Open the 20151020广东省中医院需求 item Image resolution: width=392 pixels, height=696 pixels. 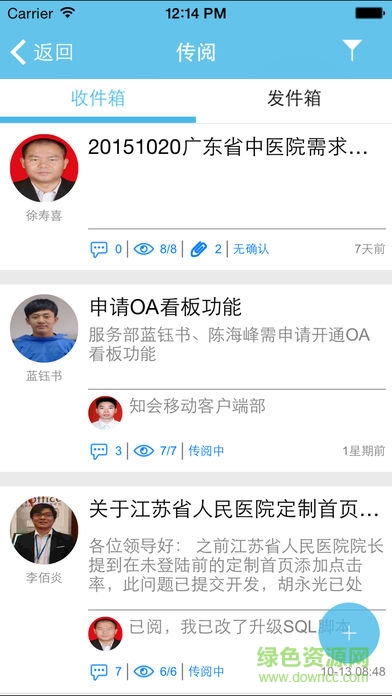196,196
